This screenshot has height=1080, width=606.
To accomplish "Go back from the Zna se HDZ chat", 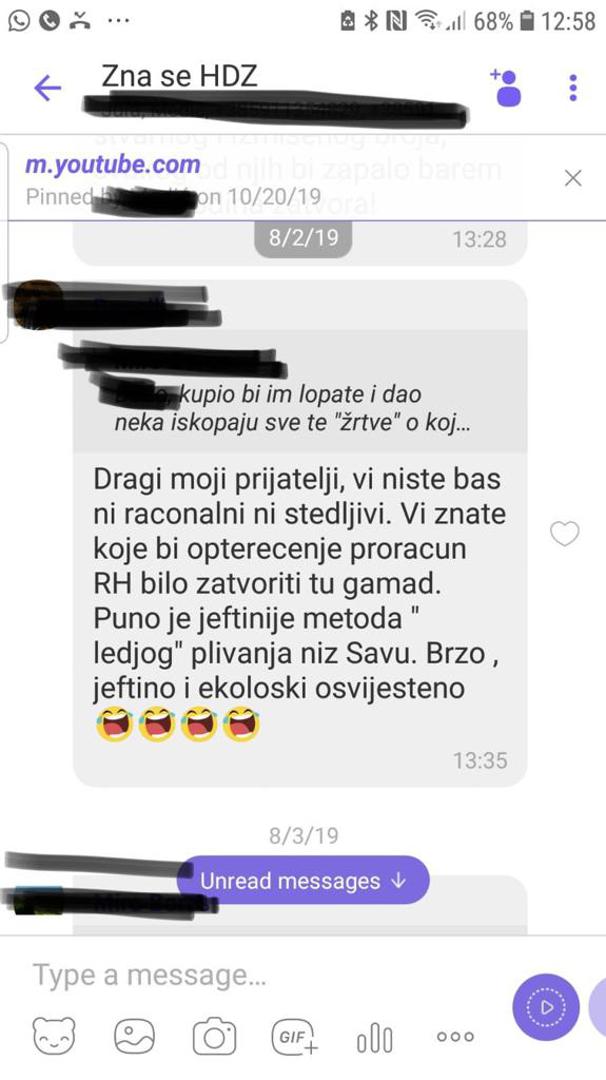I will (x=48, y=88).
